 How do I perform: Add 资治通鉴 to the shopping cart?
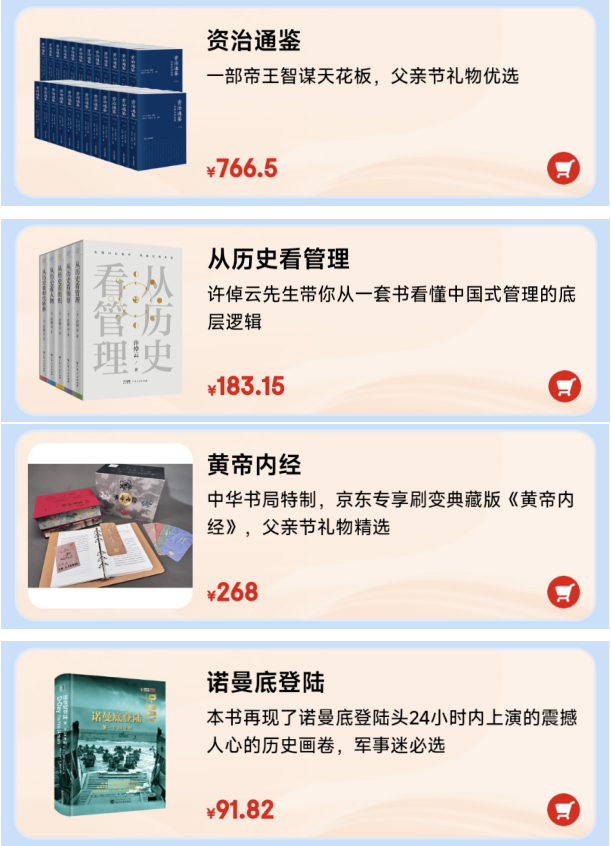[563, 168]
